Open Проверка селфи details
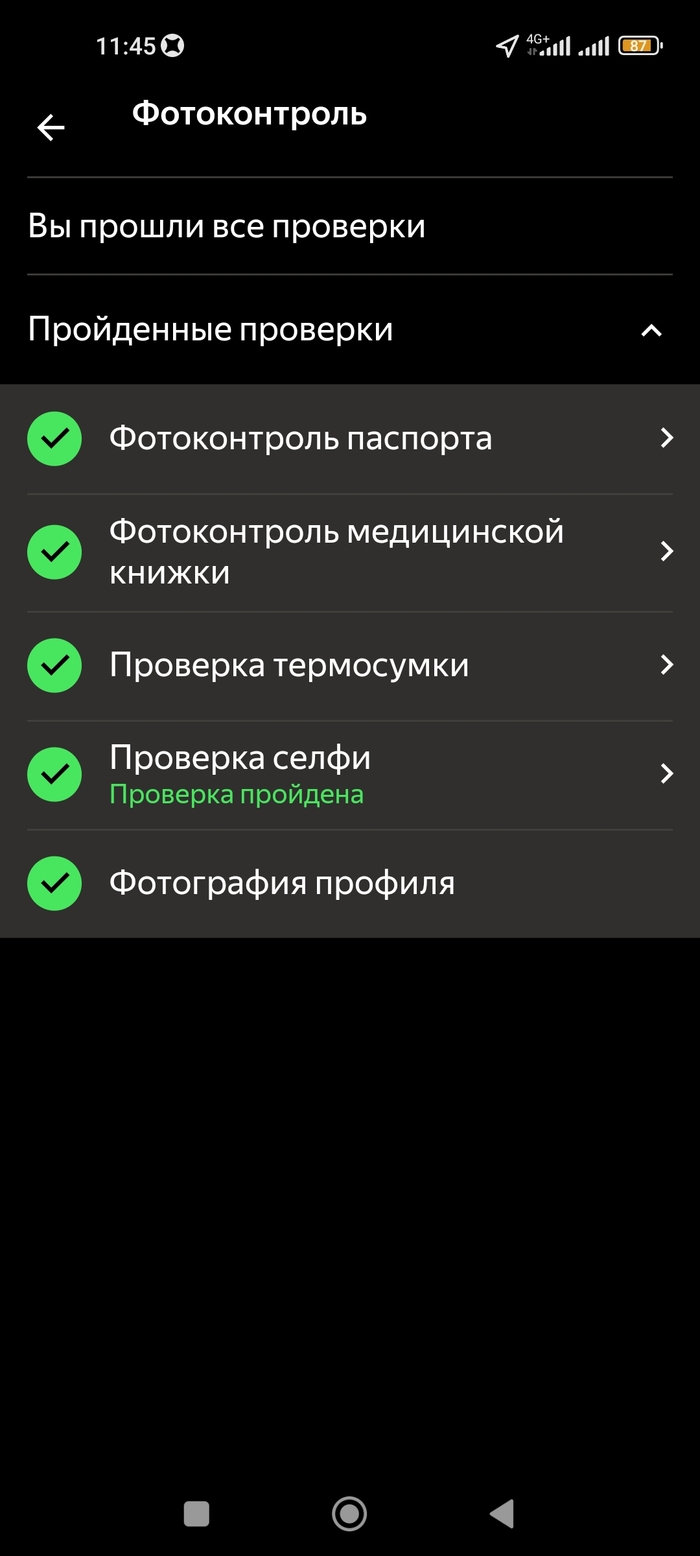 (x=350, y=774)
